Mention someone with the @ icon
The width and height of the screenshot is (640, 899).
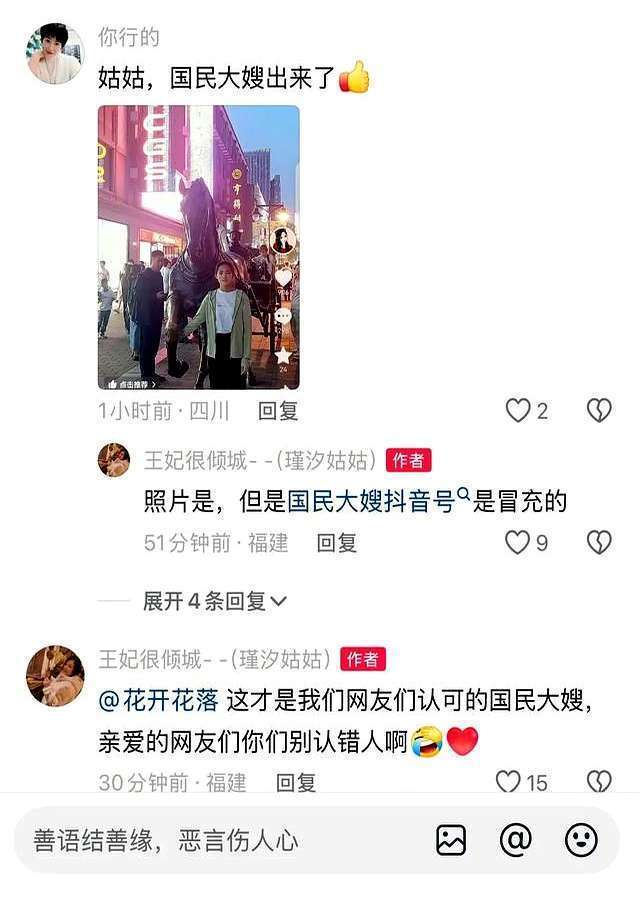(516, 840)
